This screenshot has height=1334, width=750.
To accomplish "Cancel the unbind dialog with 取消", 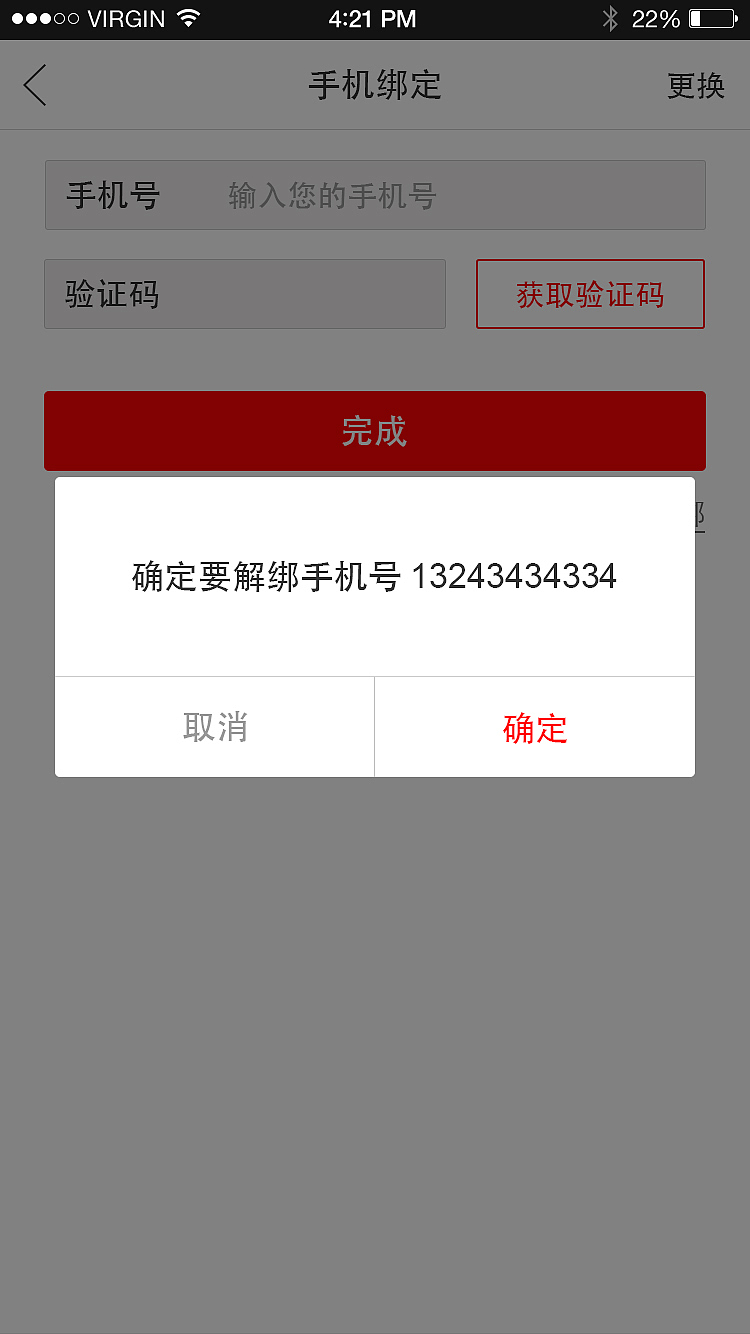I will coord(214,727).
